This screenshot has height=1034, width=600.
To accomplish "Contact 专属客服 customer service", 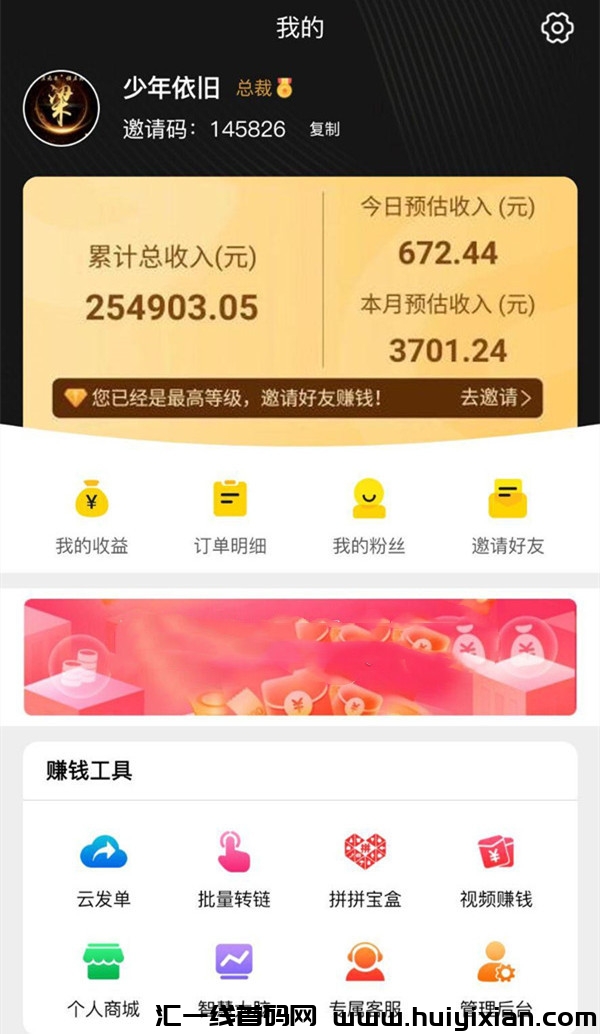I will [x=365, y=975].
